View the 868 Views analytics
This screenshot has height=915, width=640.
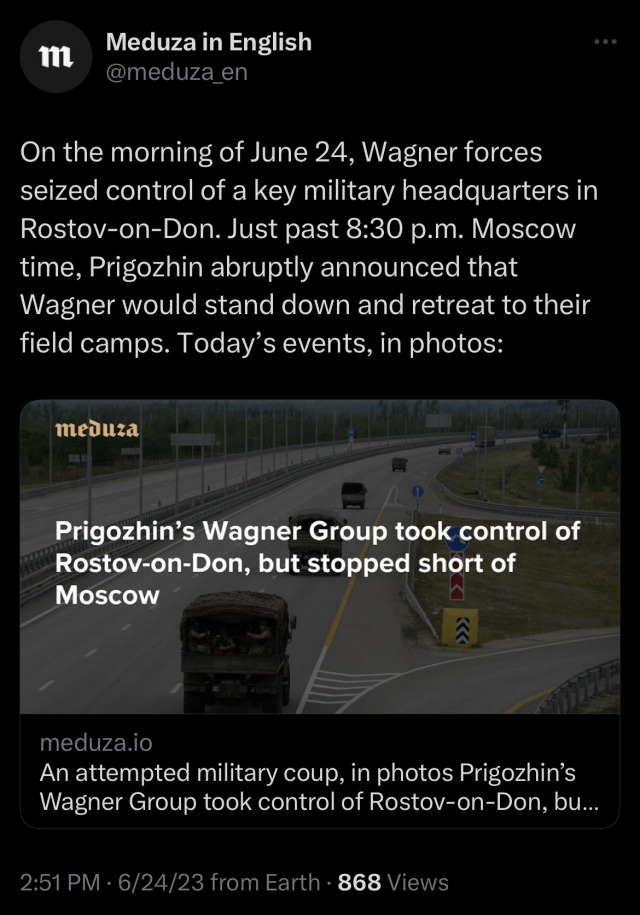click(x=392, y=882)
